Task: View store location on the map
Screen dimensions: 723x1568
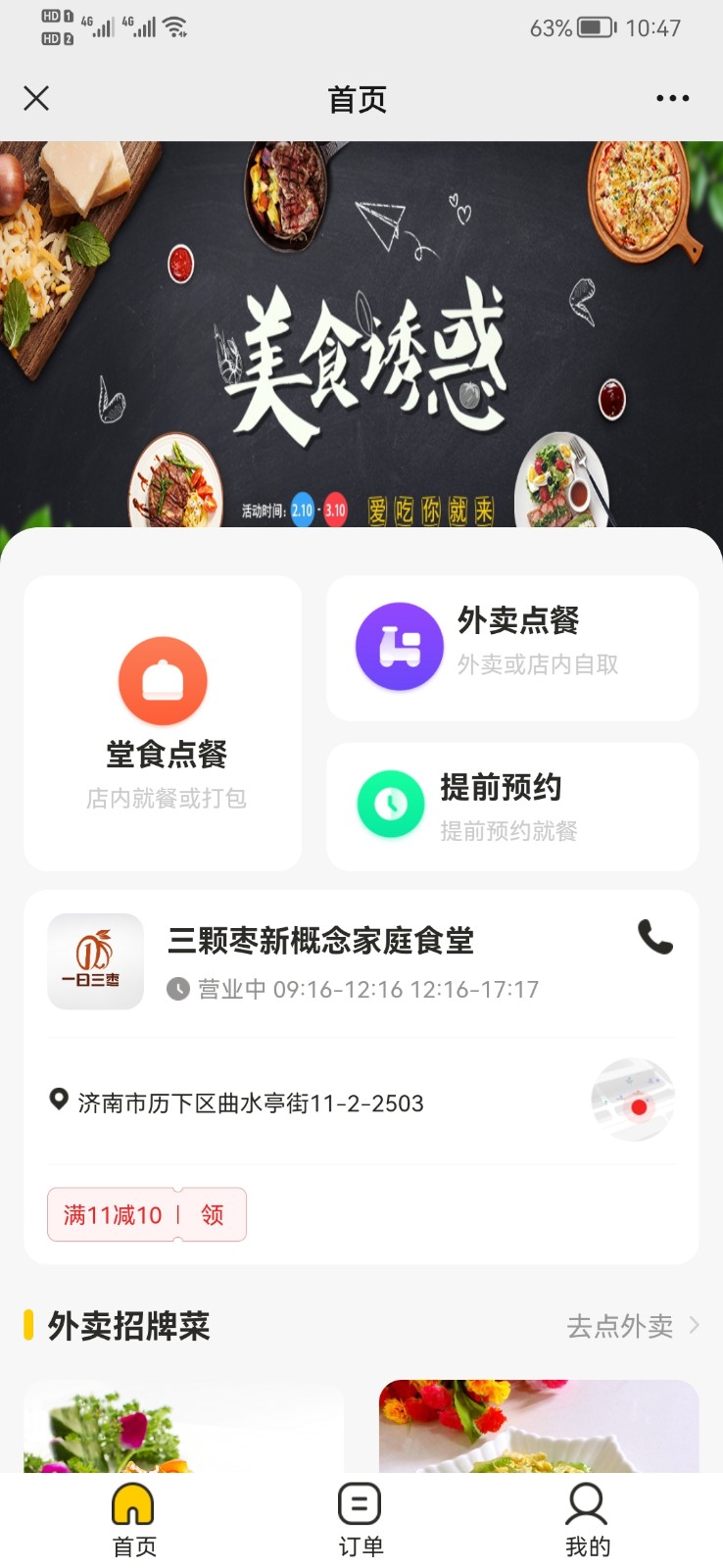Action: click(x=633, y=1100)
